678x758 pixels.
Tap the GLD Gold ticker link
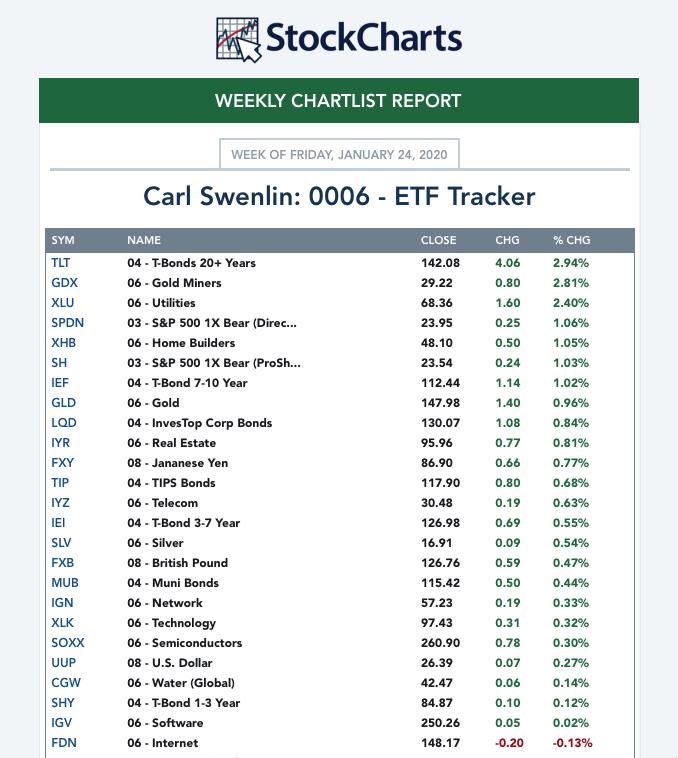point(62,403)
